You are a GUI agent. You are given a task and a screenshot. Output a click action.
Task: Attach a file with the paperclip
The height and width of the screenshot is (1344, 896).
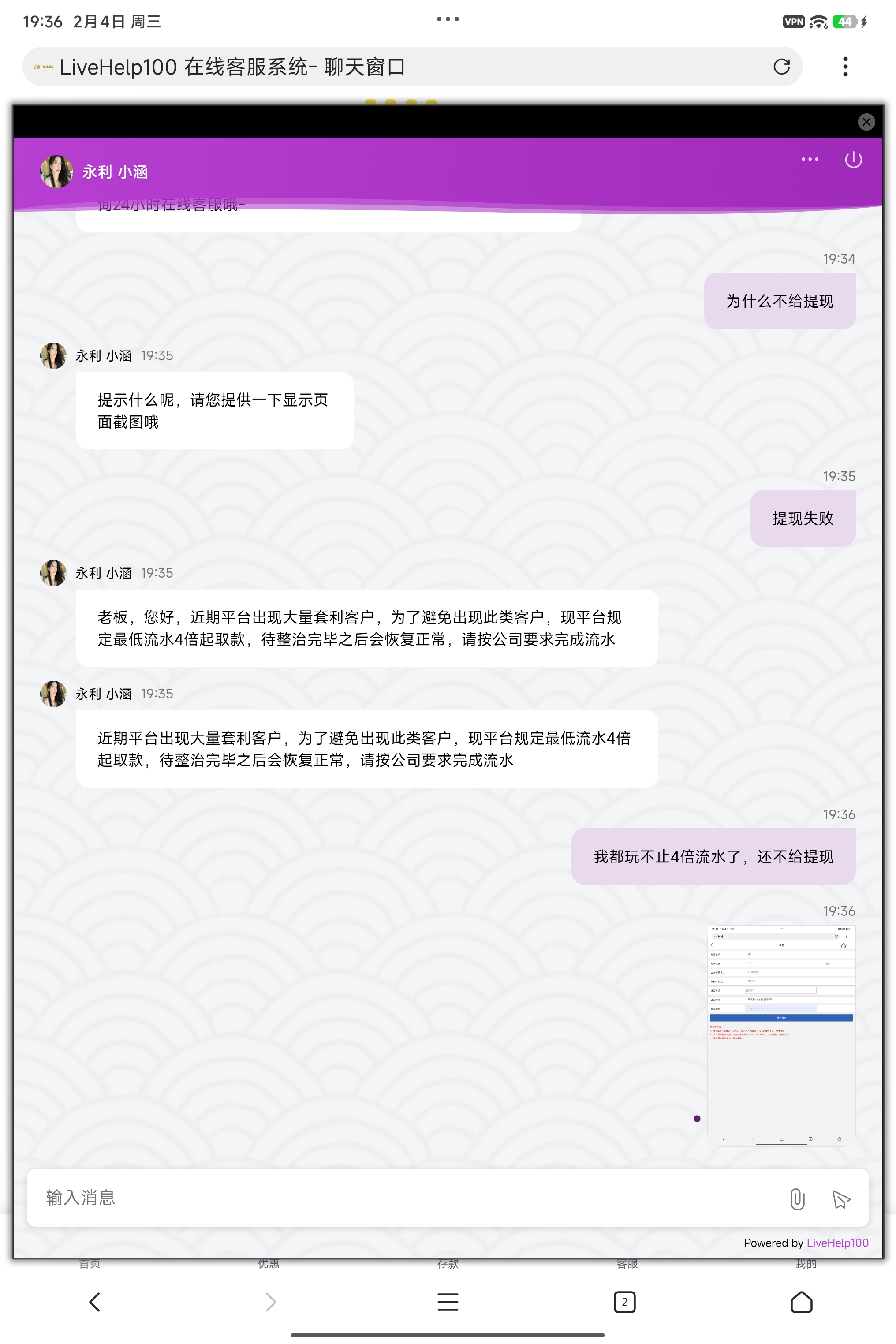click(x=797, y=1198)
